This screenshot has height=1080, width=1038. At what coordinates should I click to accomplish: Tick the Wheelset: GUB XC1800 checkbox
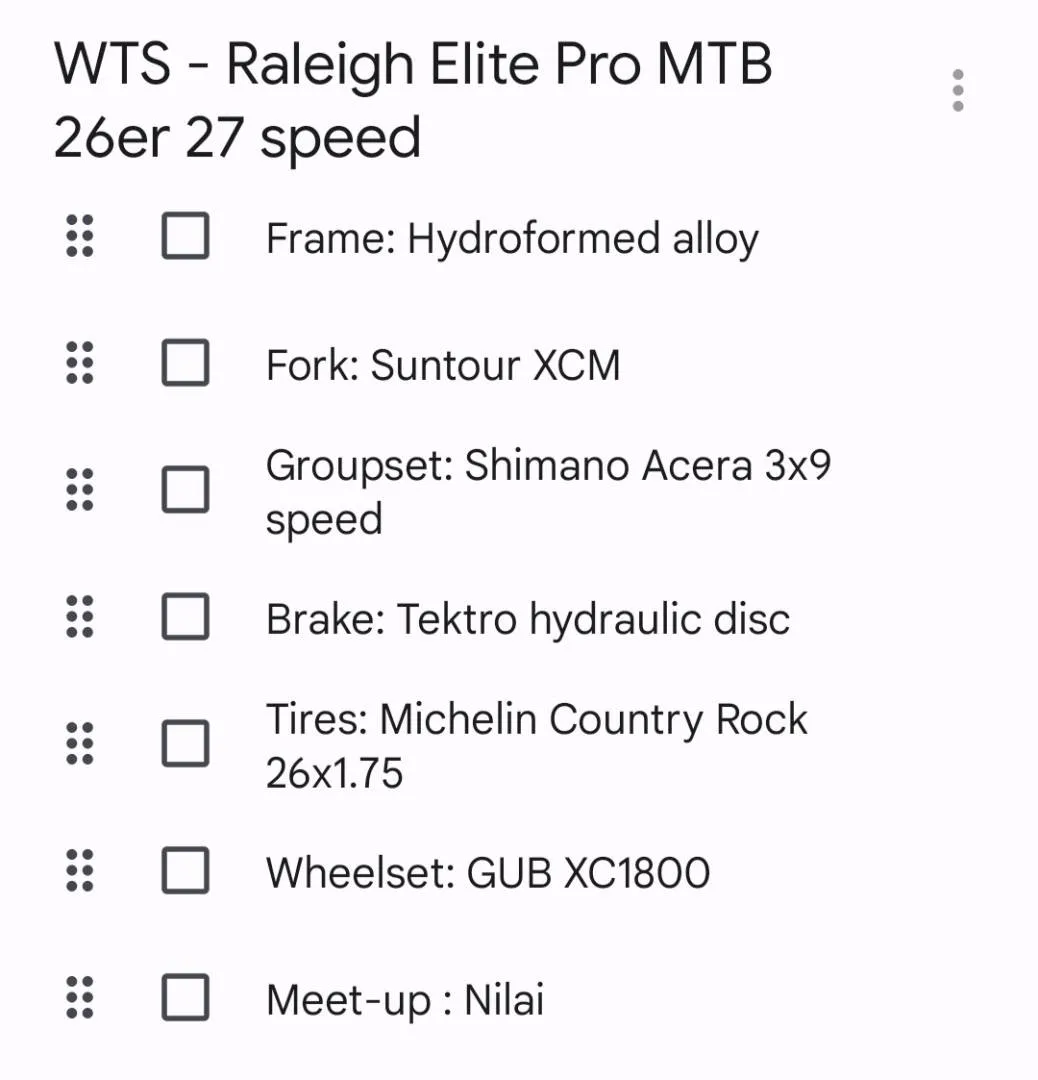(185, 871)
